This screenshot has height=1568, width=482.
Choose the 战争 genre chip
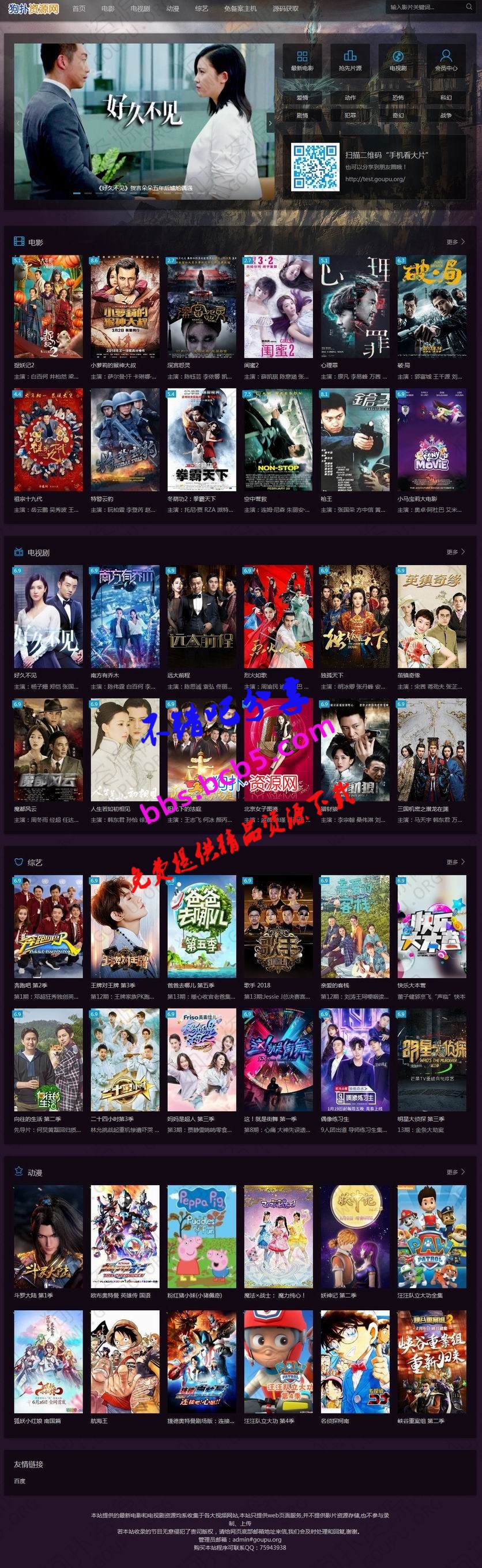point(446,115)
